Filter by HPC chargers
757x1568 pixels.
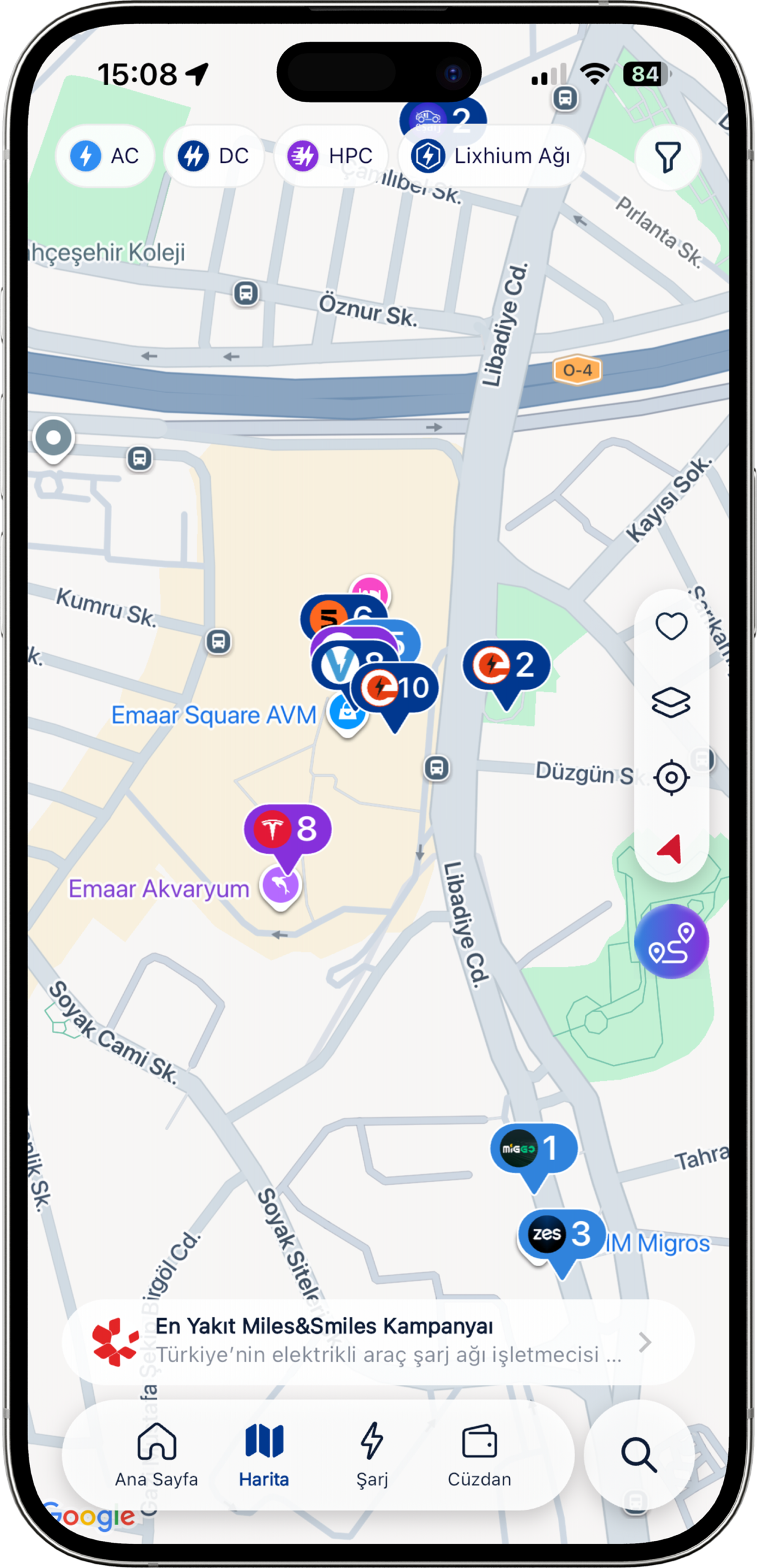(x=331, y=156)
